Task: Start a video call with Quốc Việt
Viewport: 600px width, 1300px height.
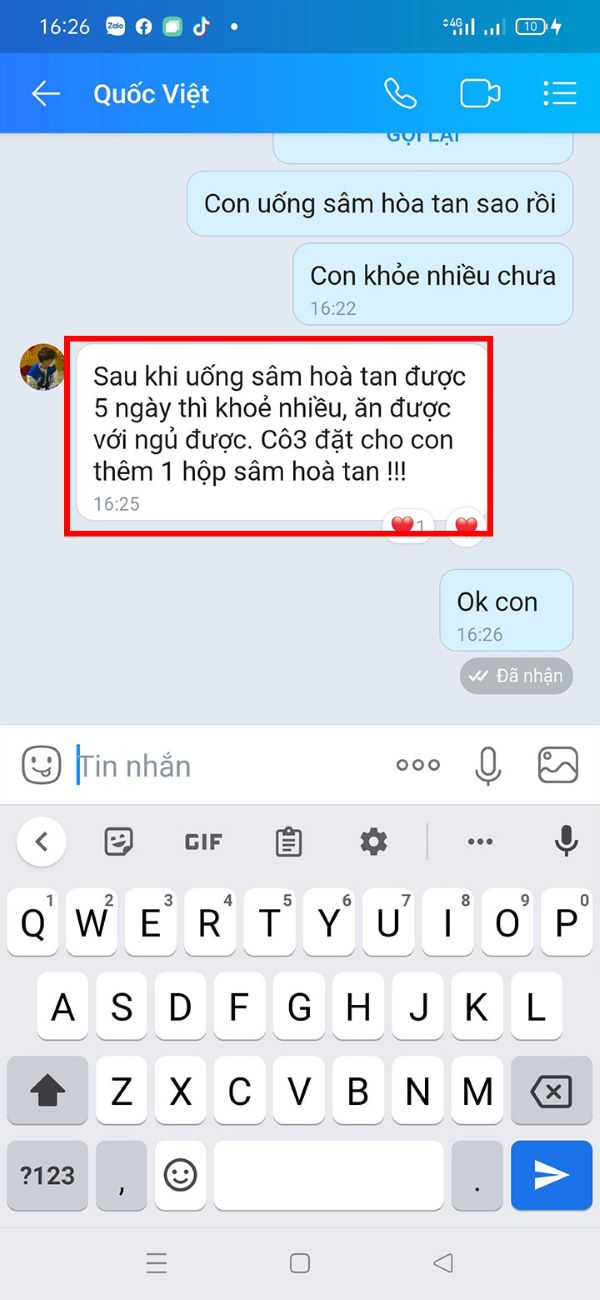Action: pos(480,94)
